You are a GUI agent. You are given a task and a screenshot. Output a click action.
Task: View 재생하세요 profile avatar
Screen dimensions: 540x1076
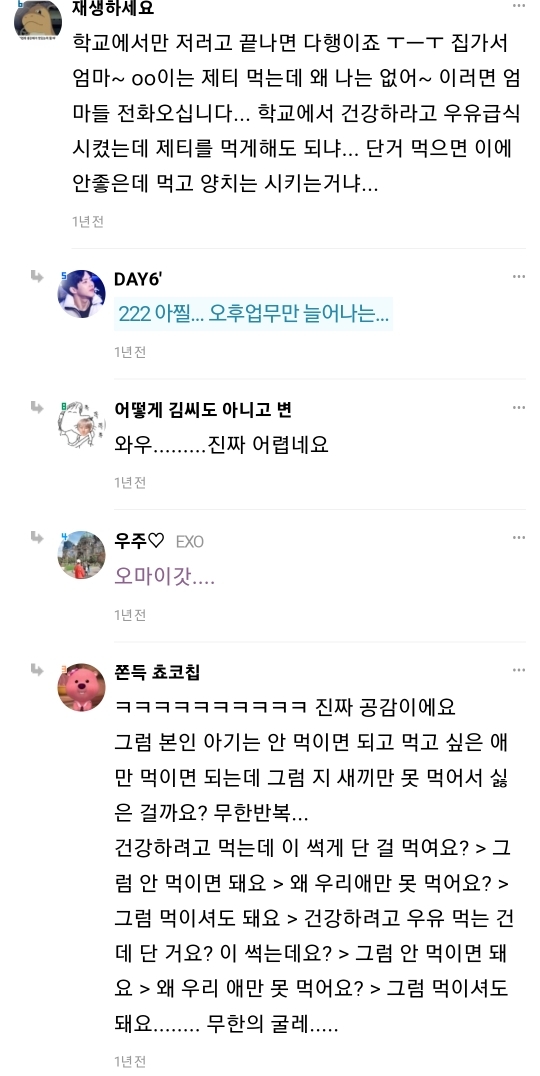38,19
